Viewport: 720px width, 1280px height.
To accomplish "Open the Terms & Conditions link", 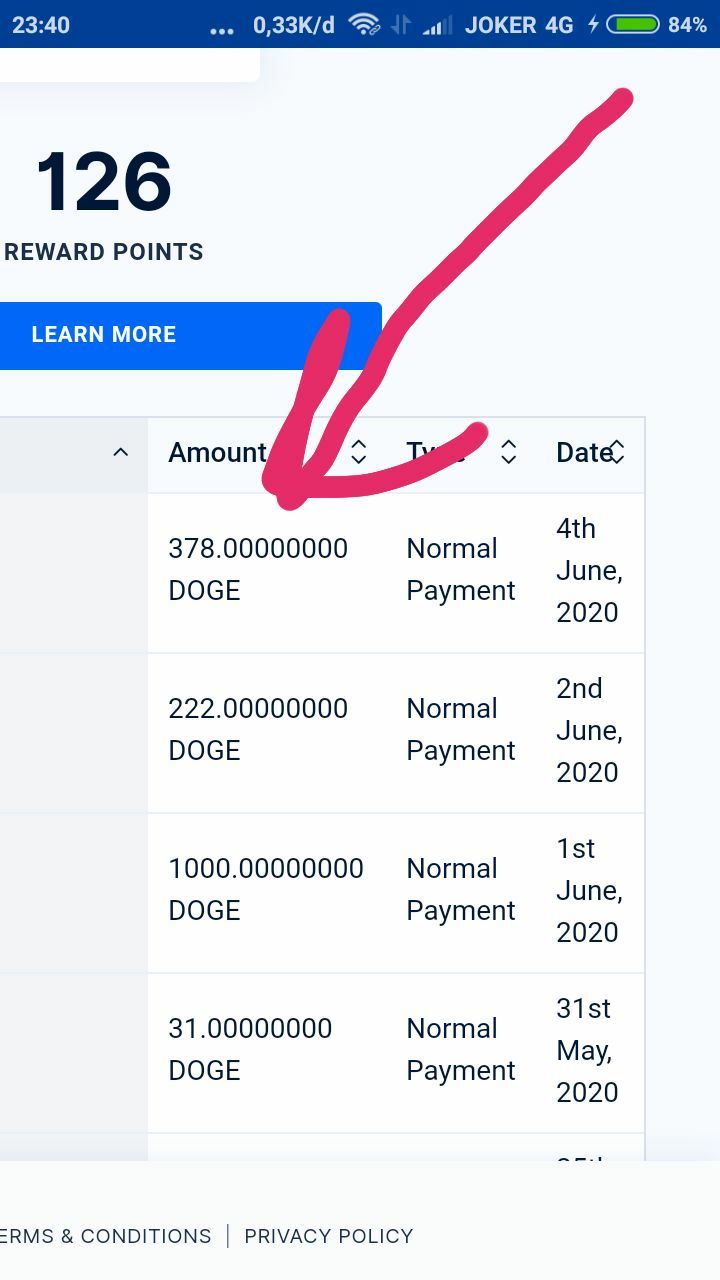I will (104, 1236).
